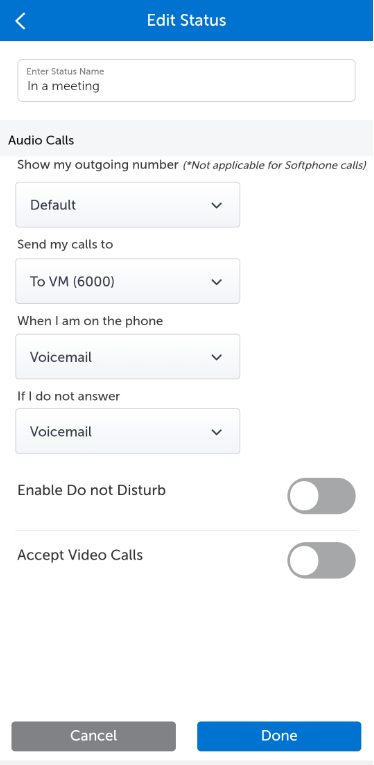This screenshot has width=374, height=765.
Task: Expand the Send my calls to dropdown
Action: coord(128,282)
